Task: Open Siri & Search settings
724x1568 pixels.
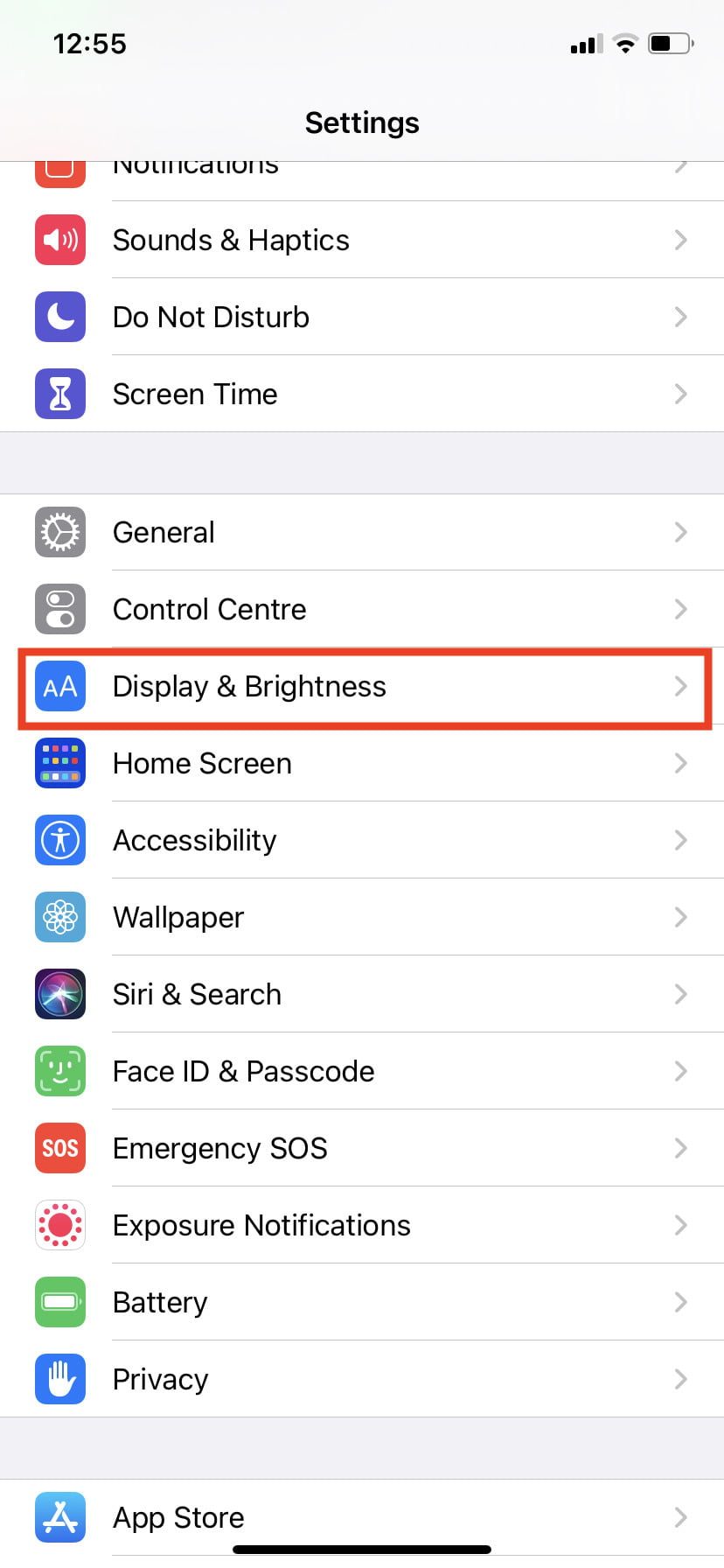Action: [362, 994]
